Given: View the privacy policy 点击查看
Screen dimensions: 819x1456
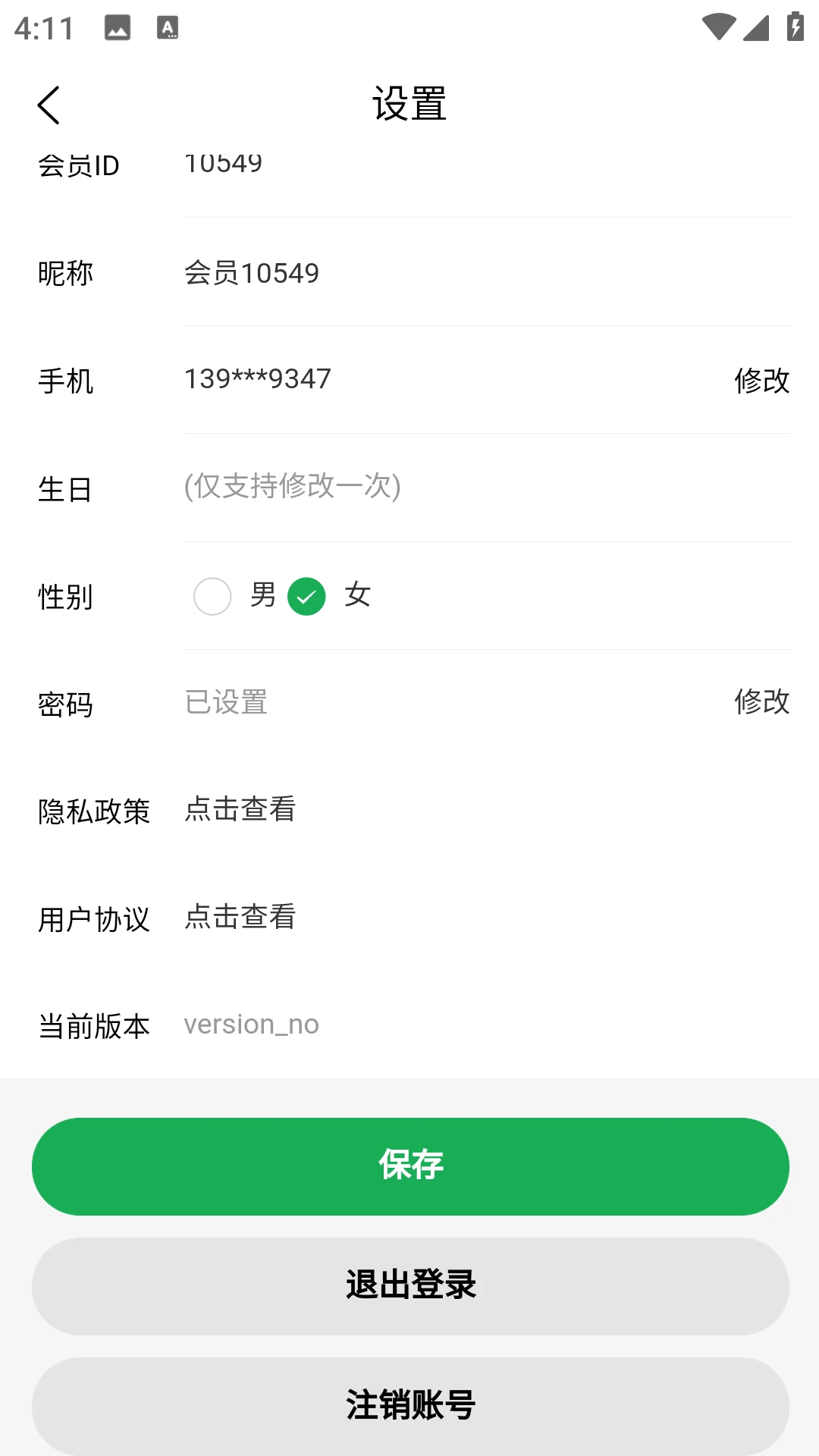Looking at the screenshot, I should click(240, 809).
